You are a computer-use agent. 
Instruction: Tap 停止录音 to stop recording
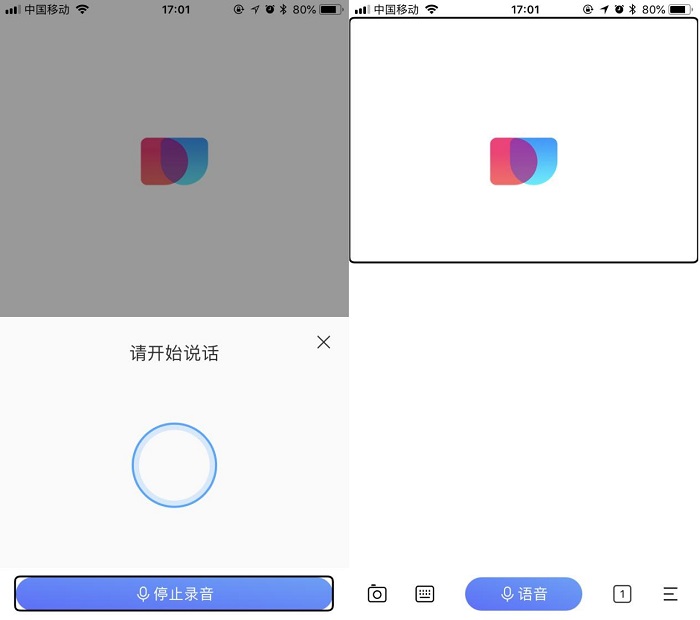pyautogui.click(x=174, y=594)
